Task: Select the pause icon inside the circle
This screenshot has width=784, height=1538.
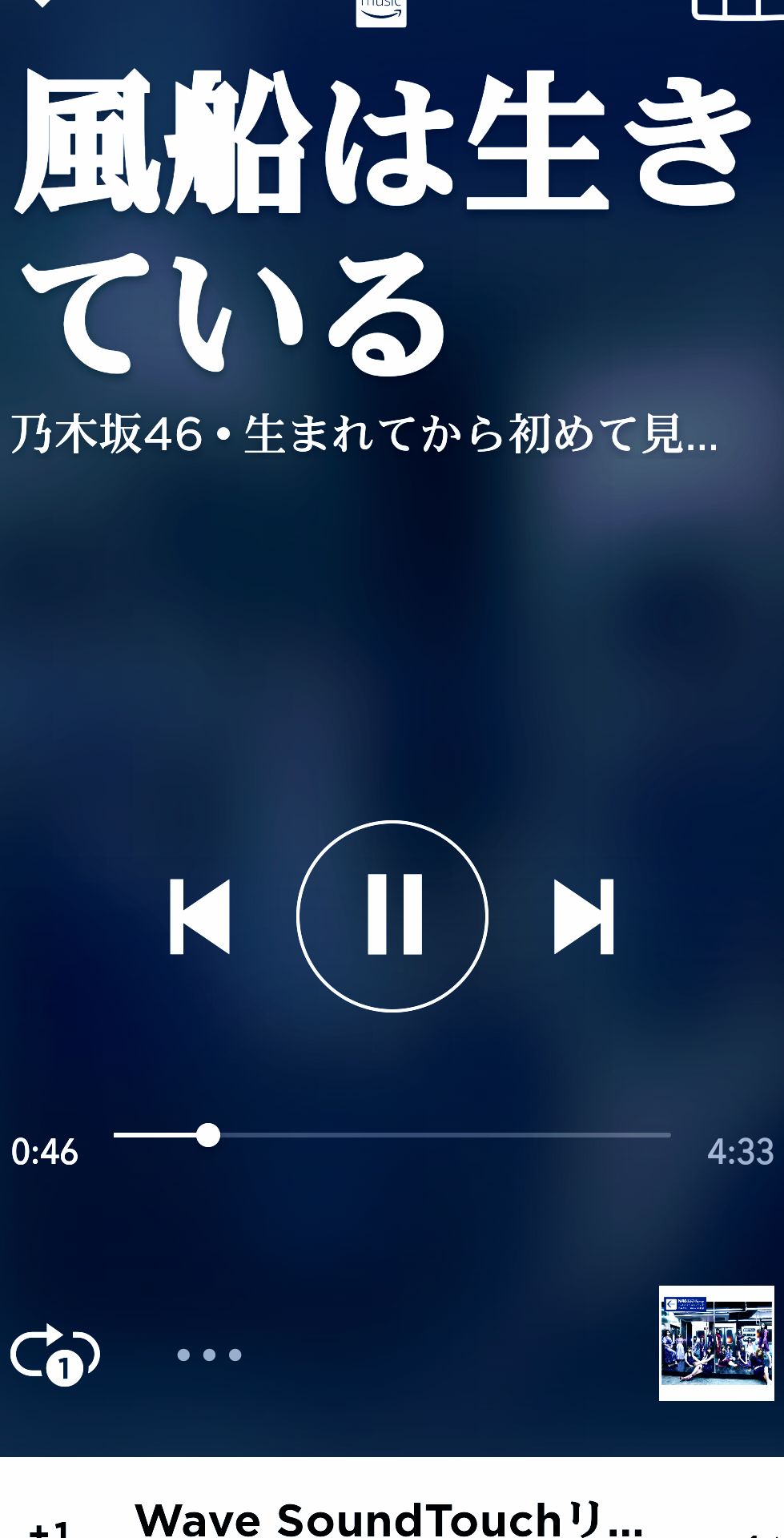Action: coord(392,916)
